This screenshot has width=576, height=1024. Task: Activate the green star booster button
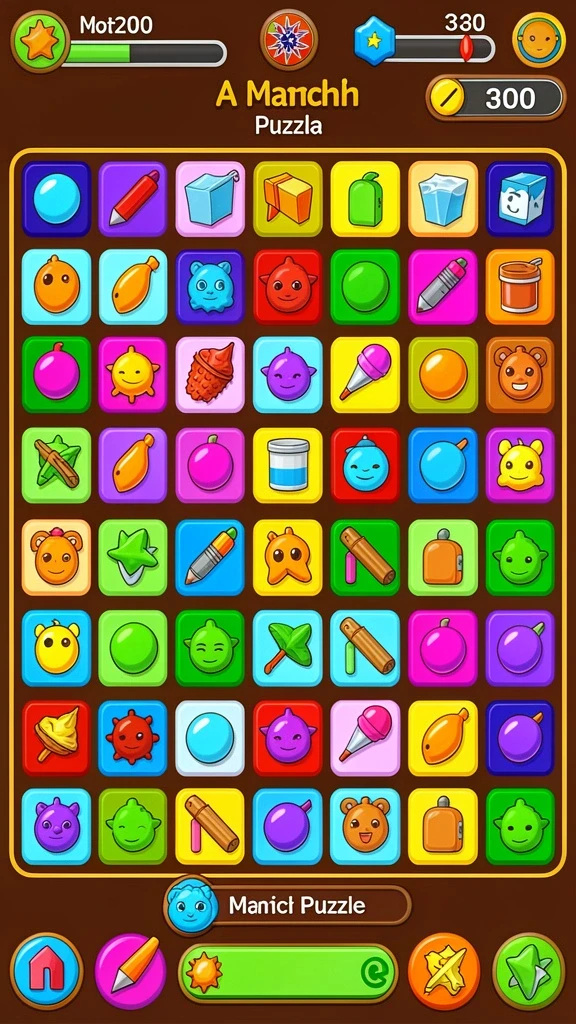[528, 971]
